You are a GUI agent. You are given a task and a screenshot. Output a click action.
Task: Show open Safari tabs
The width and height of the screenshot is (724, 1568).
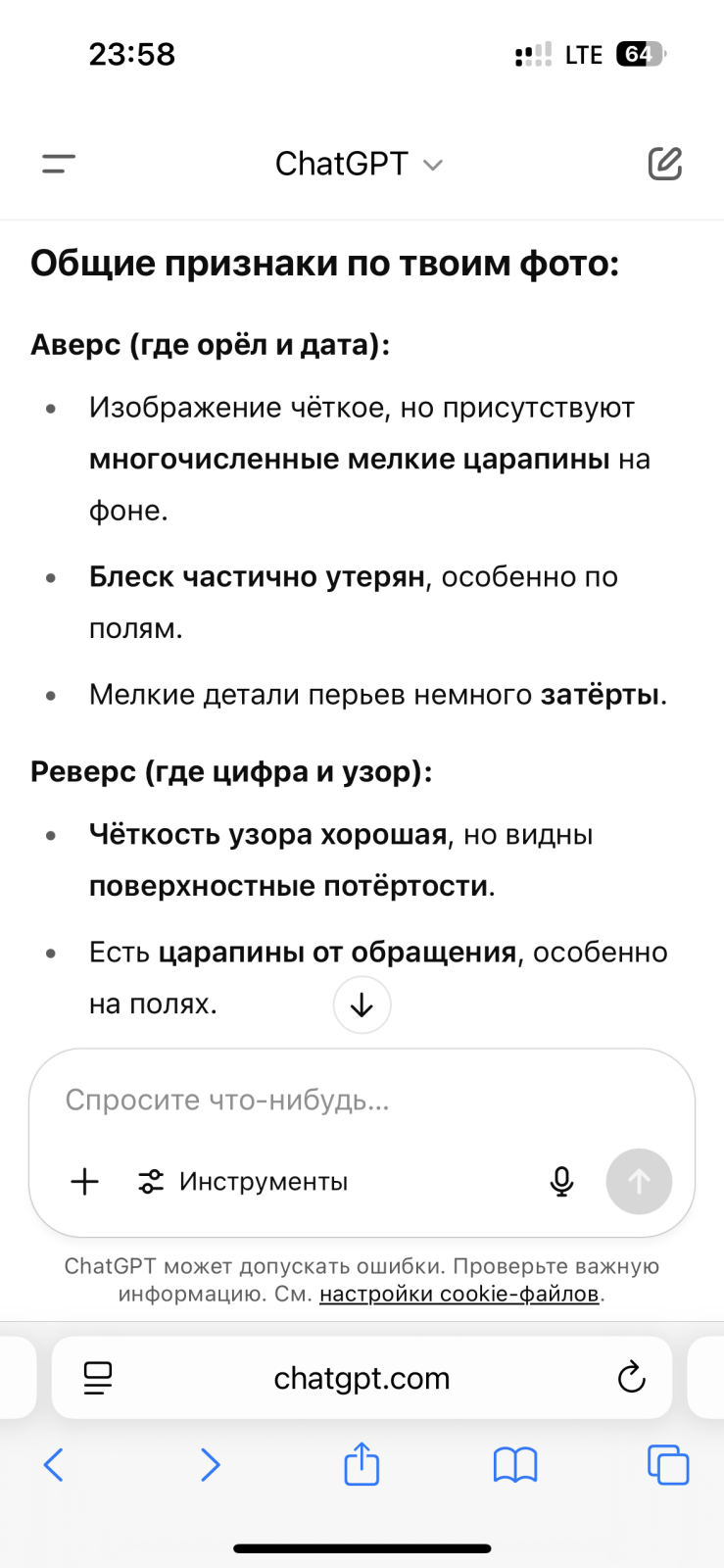(x=668, y=1465)
